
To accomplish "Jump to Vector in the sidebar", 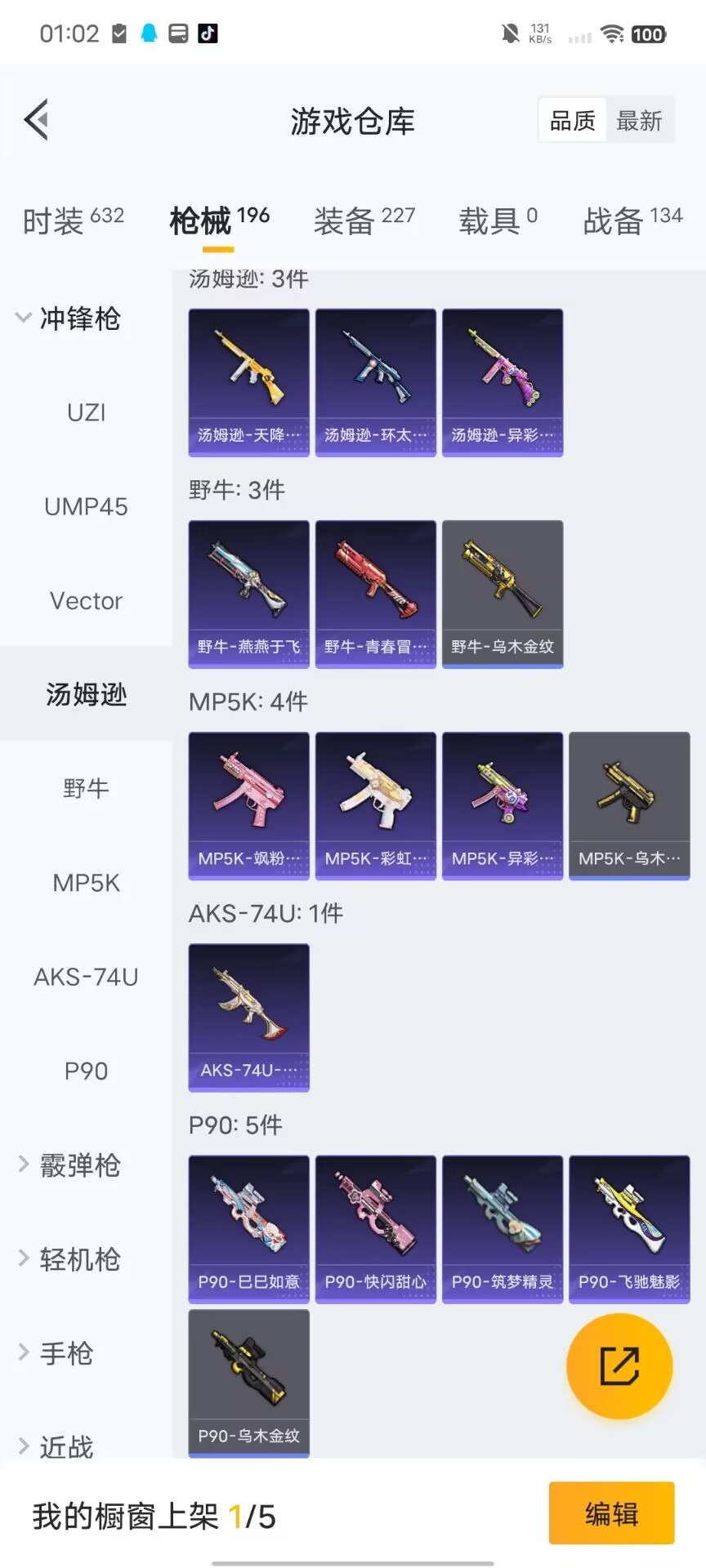I will tap(86, 601).
